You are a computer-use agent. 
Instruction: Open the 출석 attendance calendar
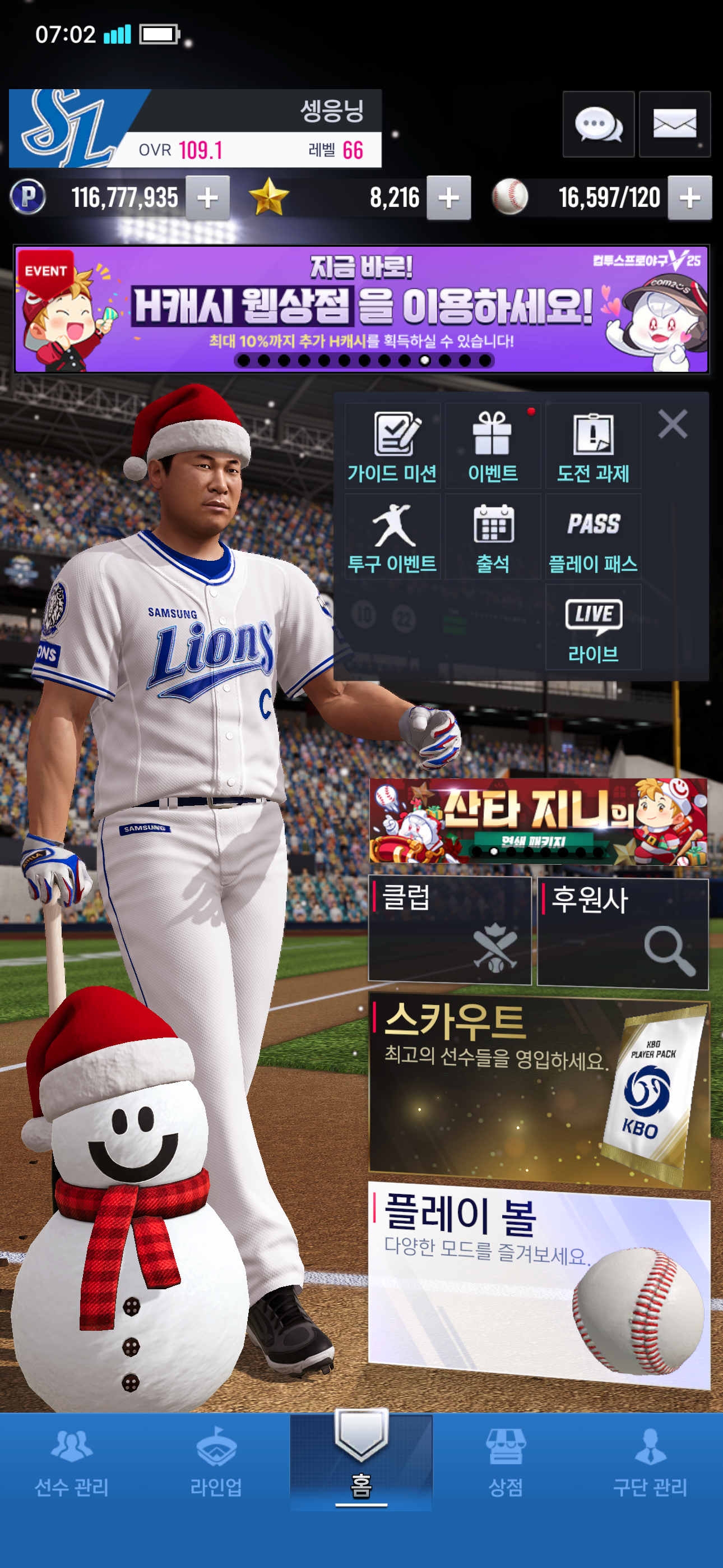tap(492, 537)
